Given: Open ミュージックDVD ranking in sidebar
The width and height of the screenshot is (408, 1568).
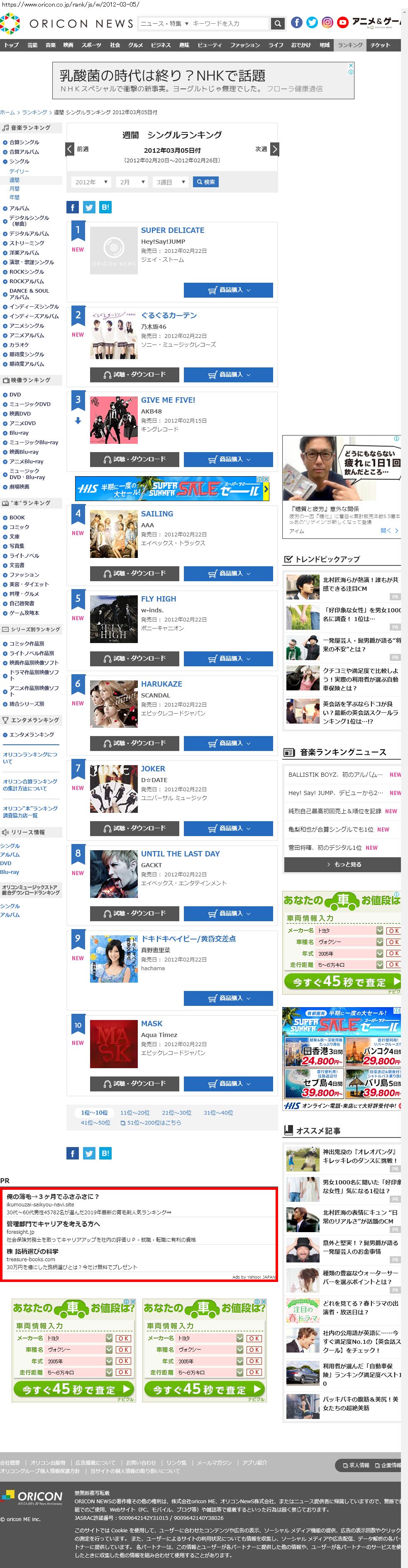Looking at the screenshot, I should click(x=30, y=404).
